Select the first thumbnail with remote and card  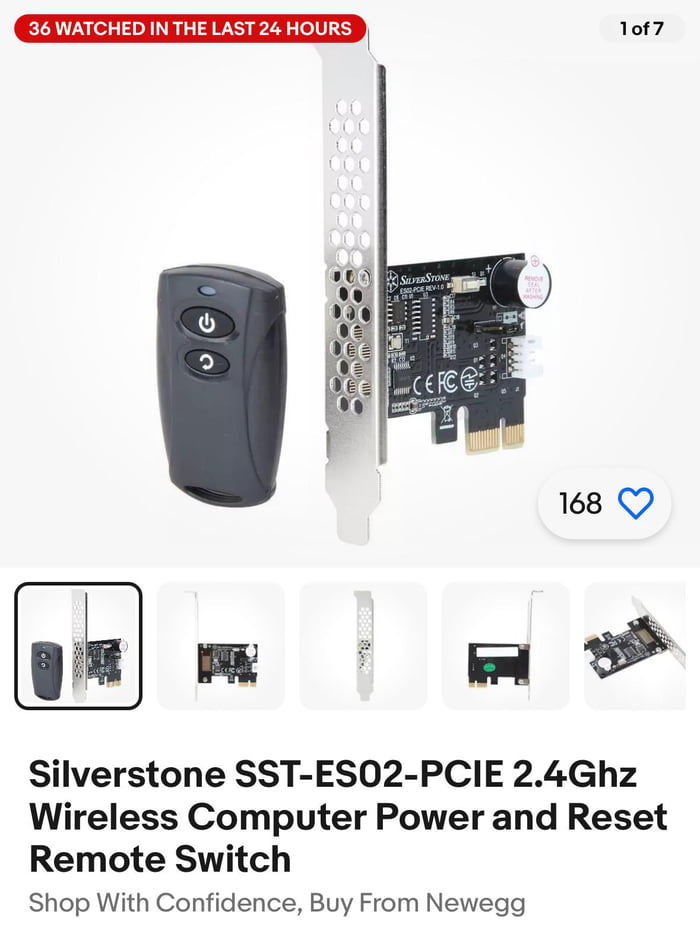(x=78, y=646)
